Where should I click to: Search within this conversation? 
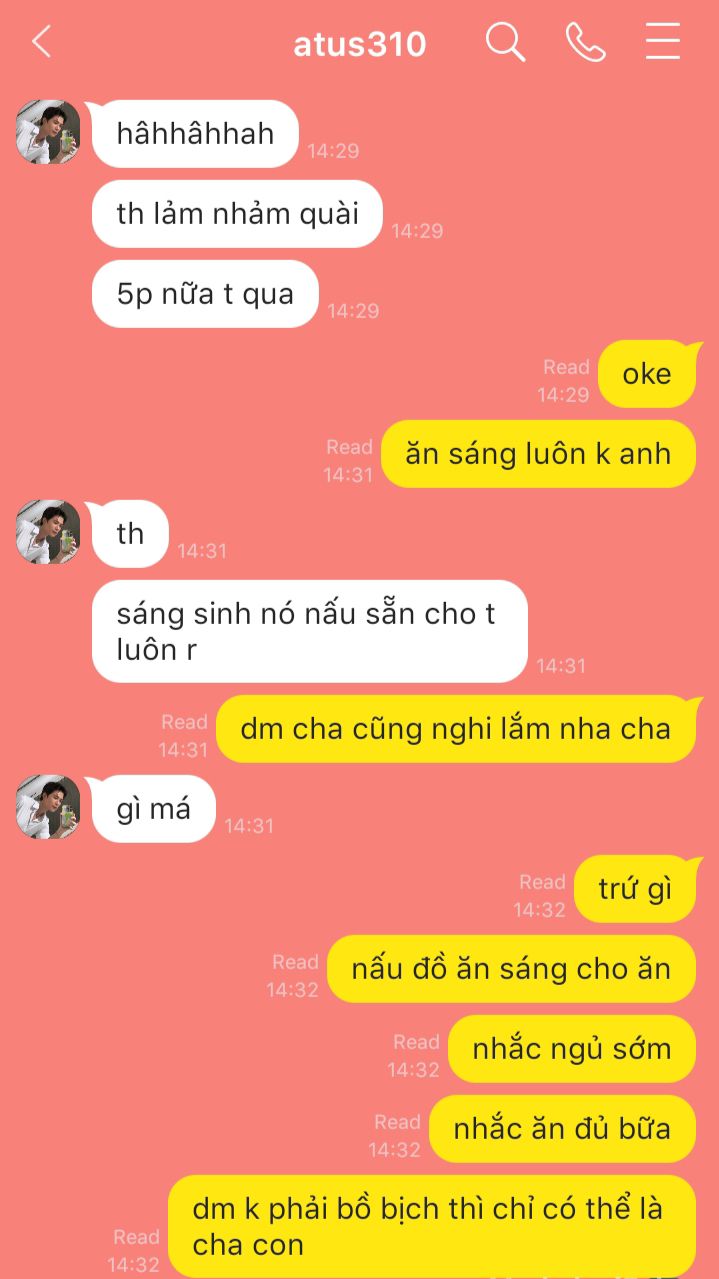point(505,43)
